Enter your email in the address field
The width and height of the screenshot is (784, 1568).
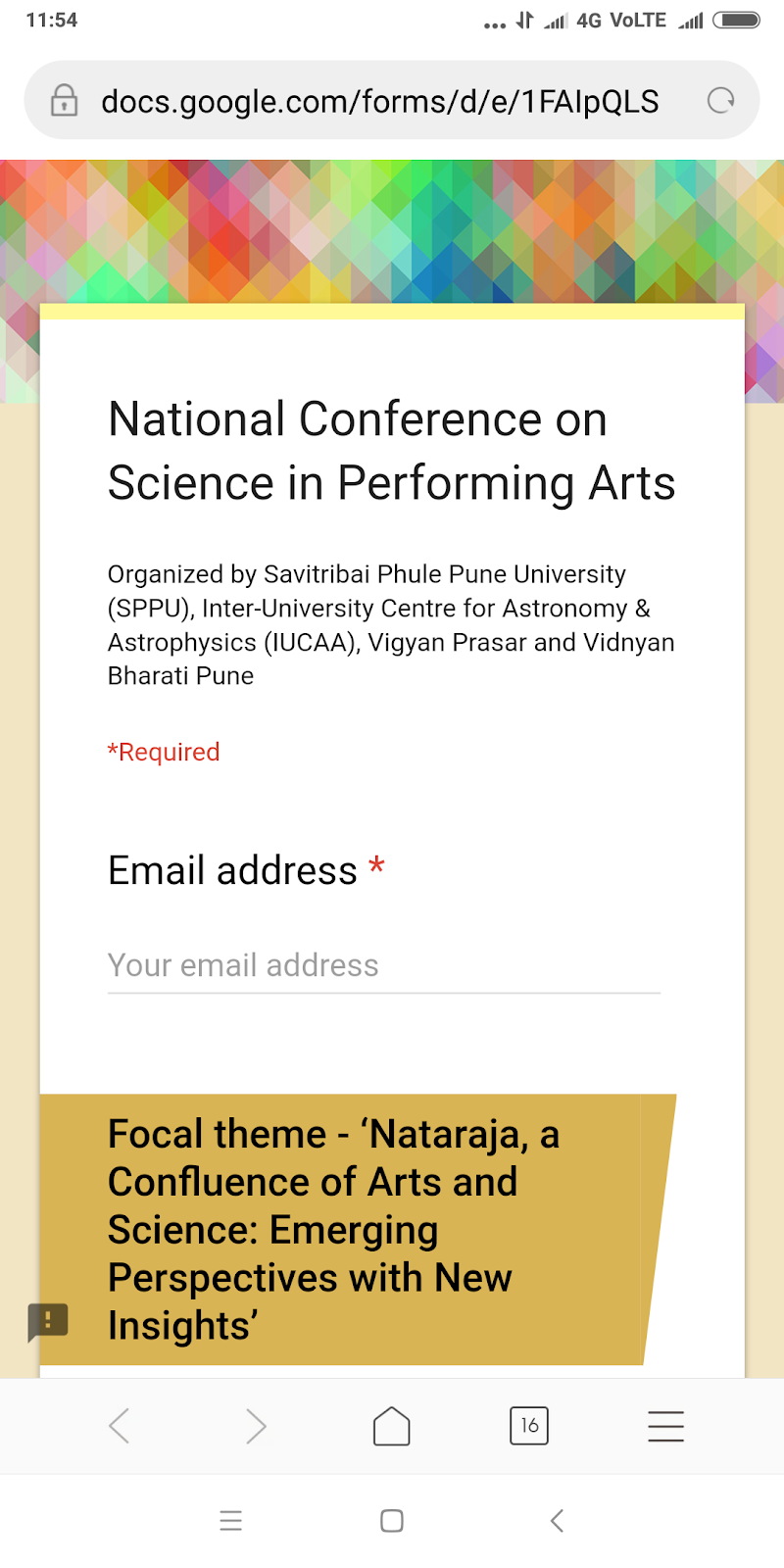click(x=384, y=966)
